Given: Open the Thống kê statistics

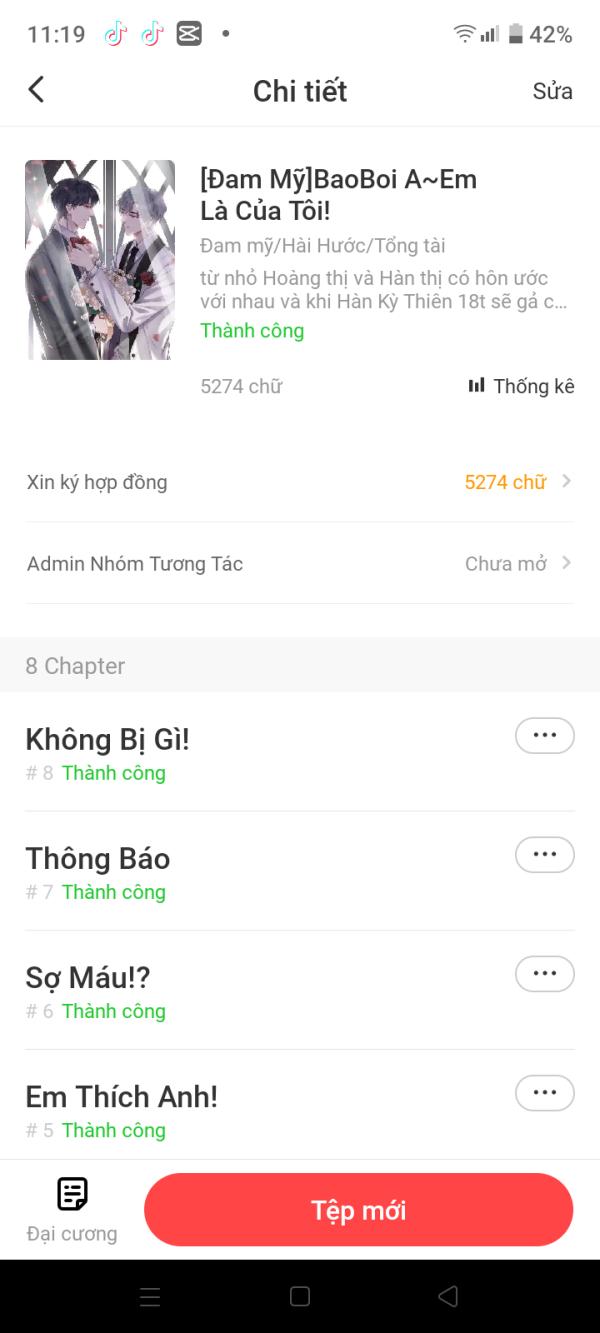Looking at the screenshot, I should [521, 386].
